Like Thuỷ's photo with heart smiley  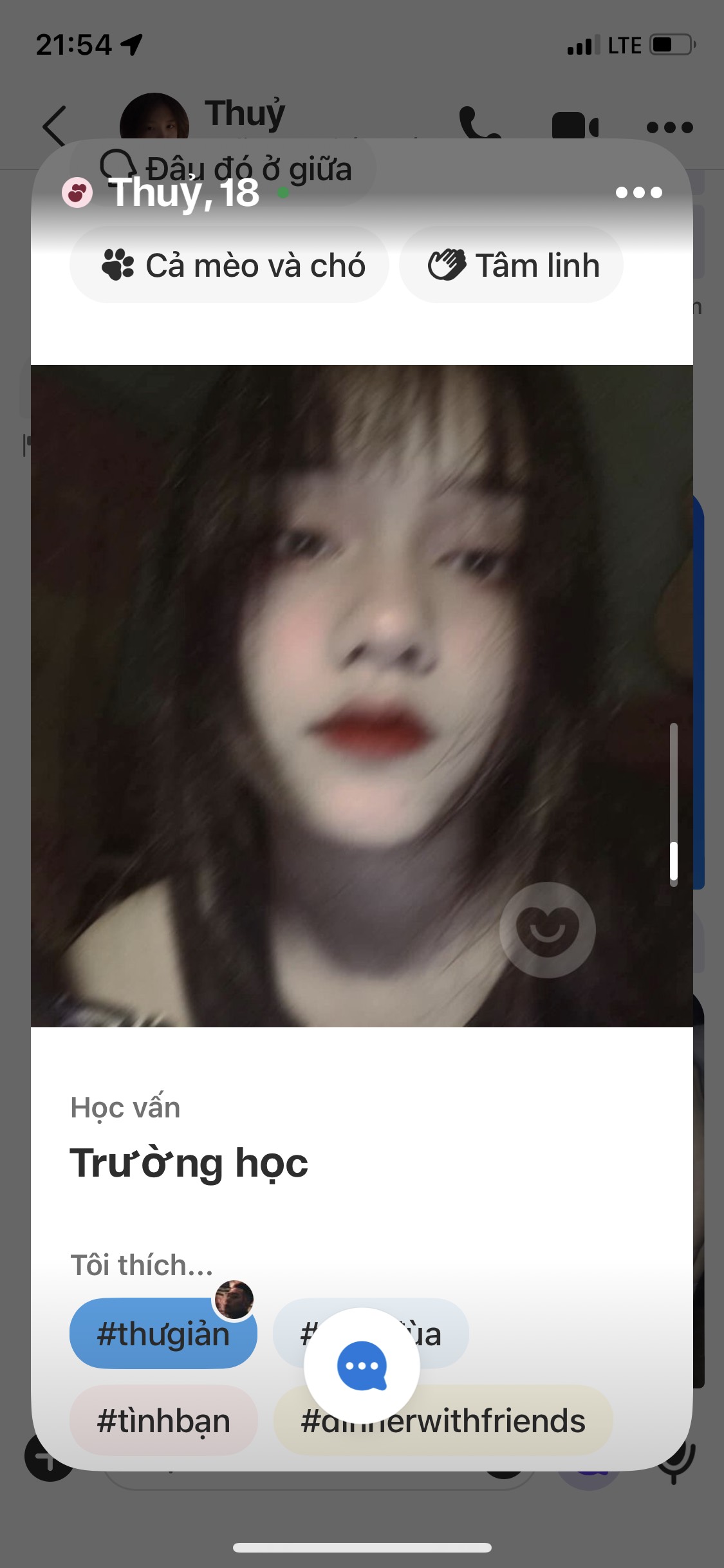click(548, 929)
